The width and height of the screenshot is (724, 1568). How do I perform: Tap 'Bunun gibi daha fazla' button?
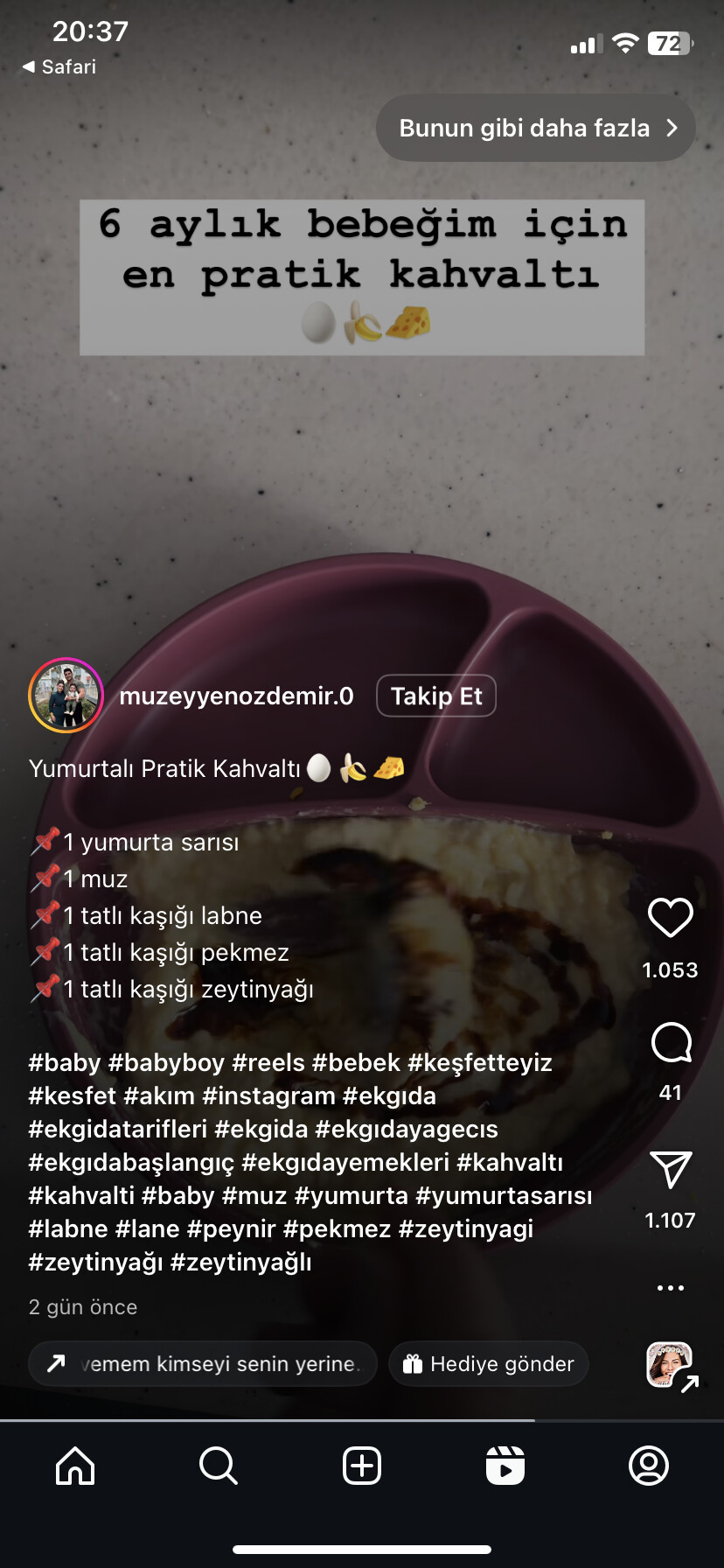(535, 129)
